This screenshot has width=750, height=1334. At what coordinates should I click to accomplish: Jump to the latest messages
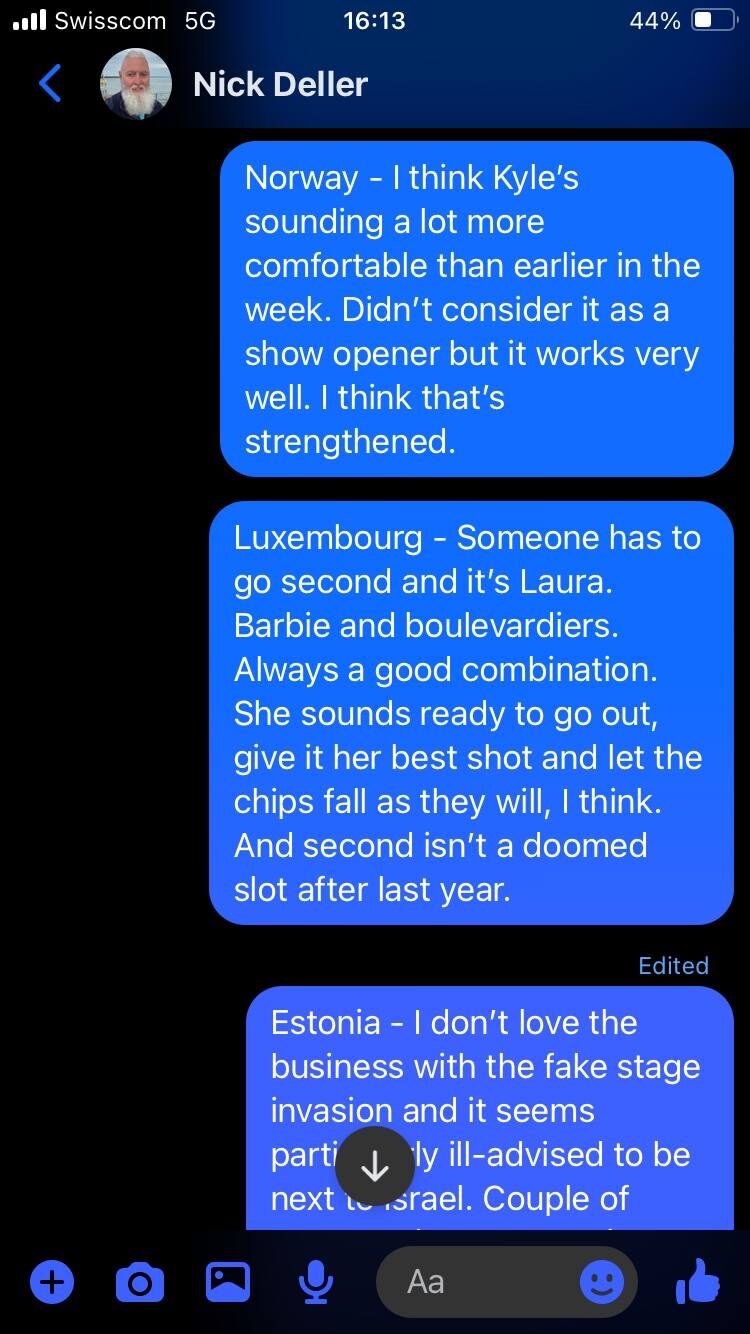pyautogui.click(x=375, y=1166)
